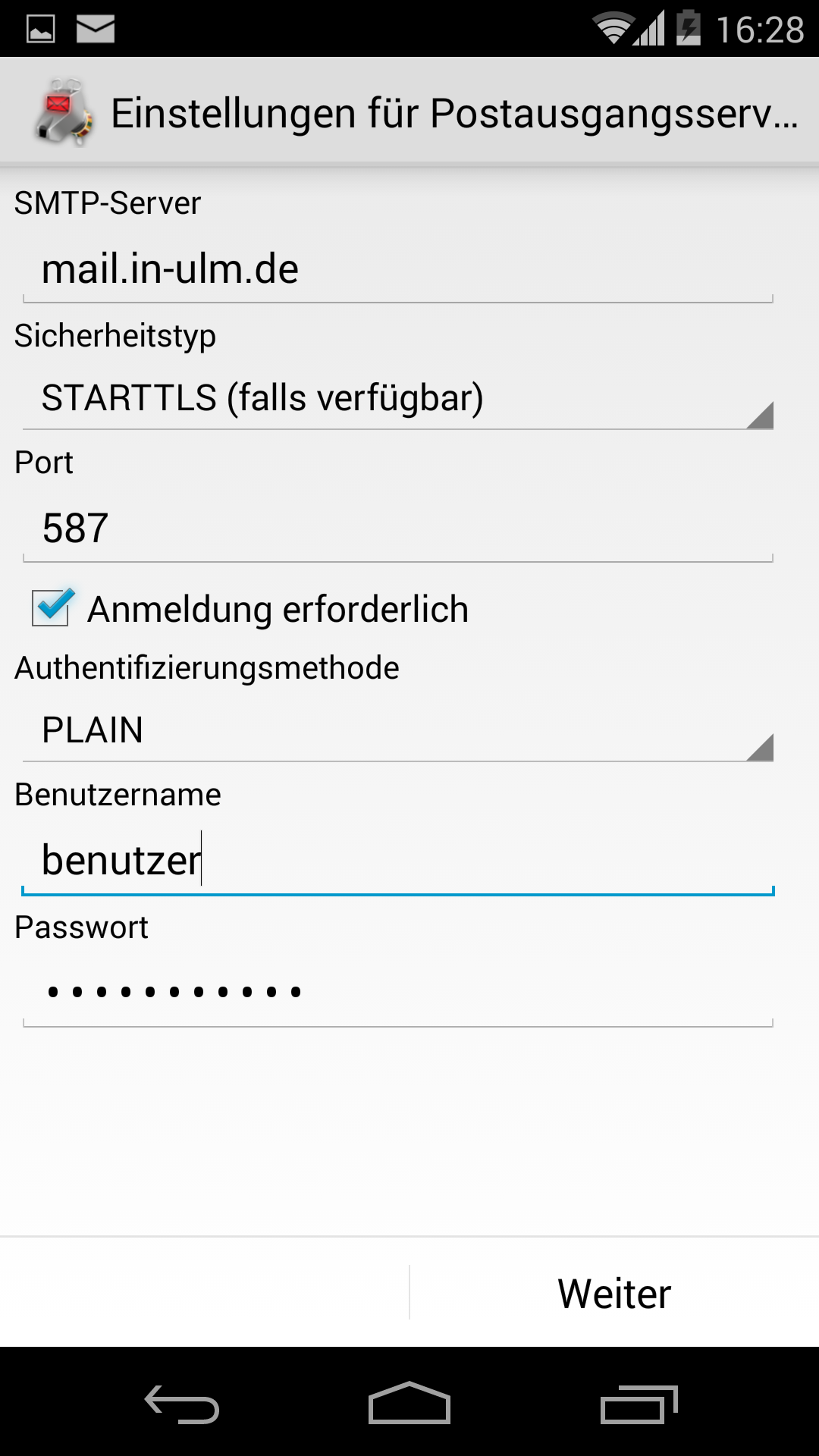Open recent apps from navigation bar

point(639,1404)
